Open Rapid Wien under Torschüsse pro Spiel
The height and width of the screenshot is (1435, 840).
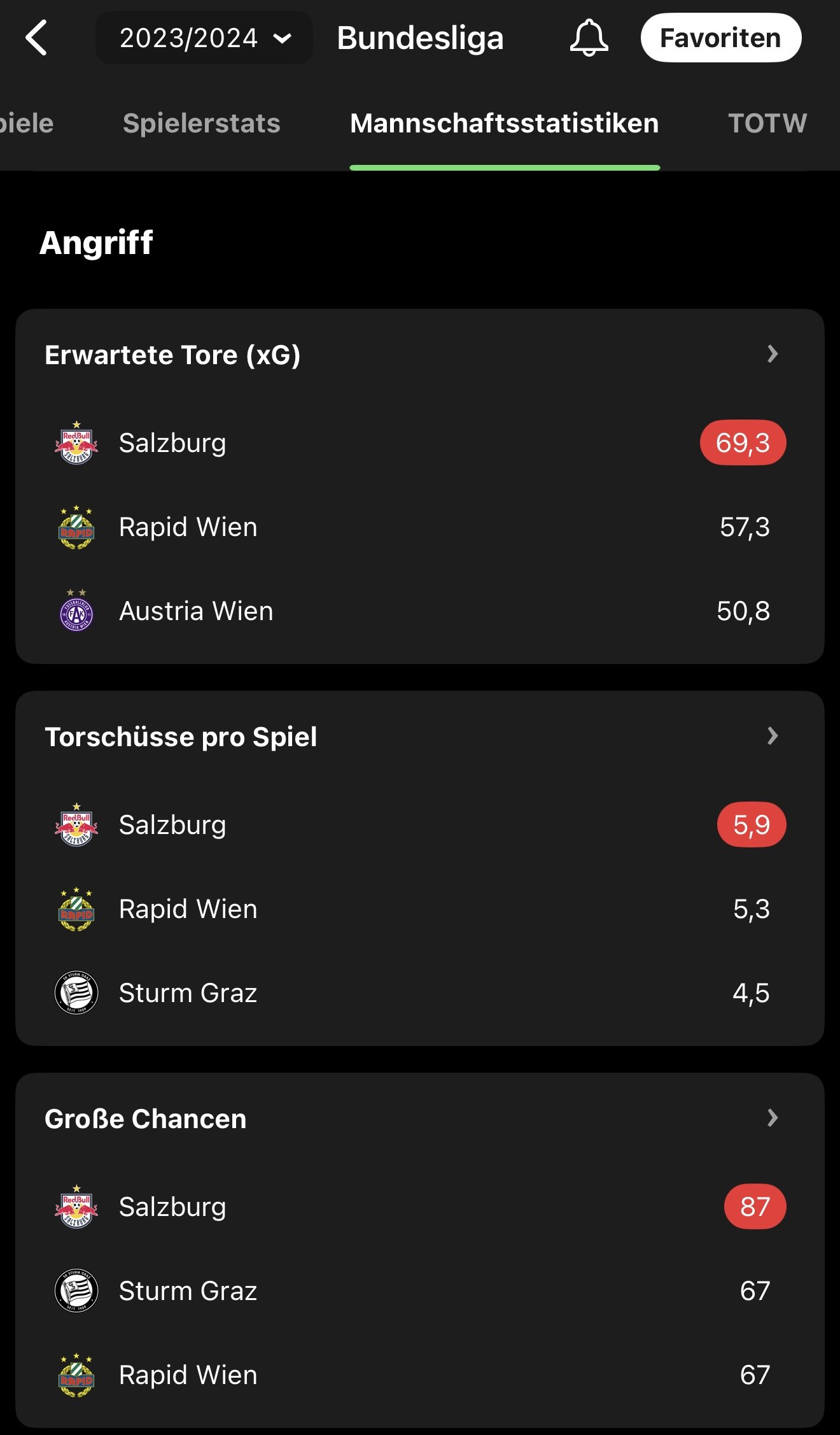tap(420, 908)
